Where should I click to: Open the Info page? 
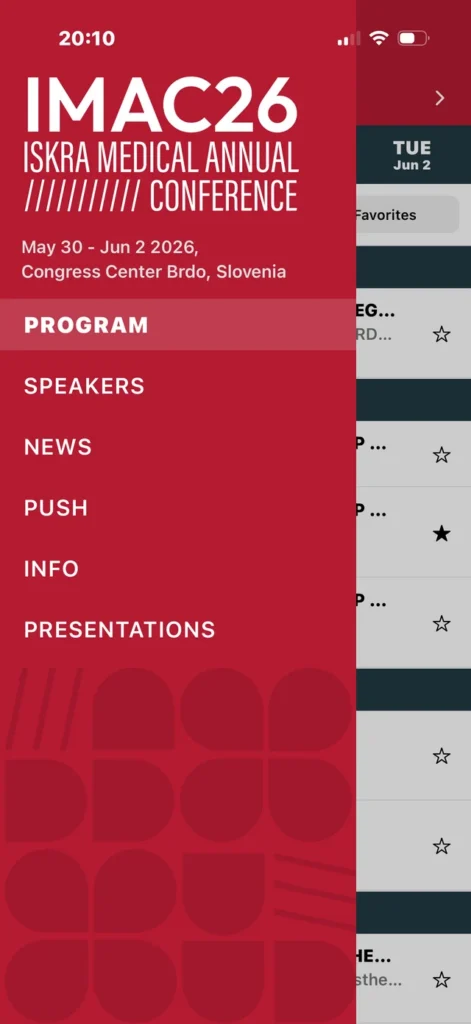[51, 569]
